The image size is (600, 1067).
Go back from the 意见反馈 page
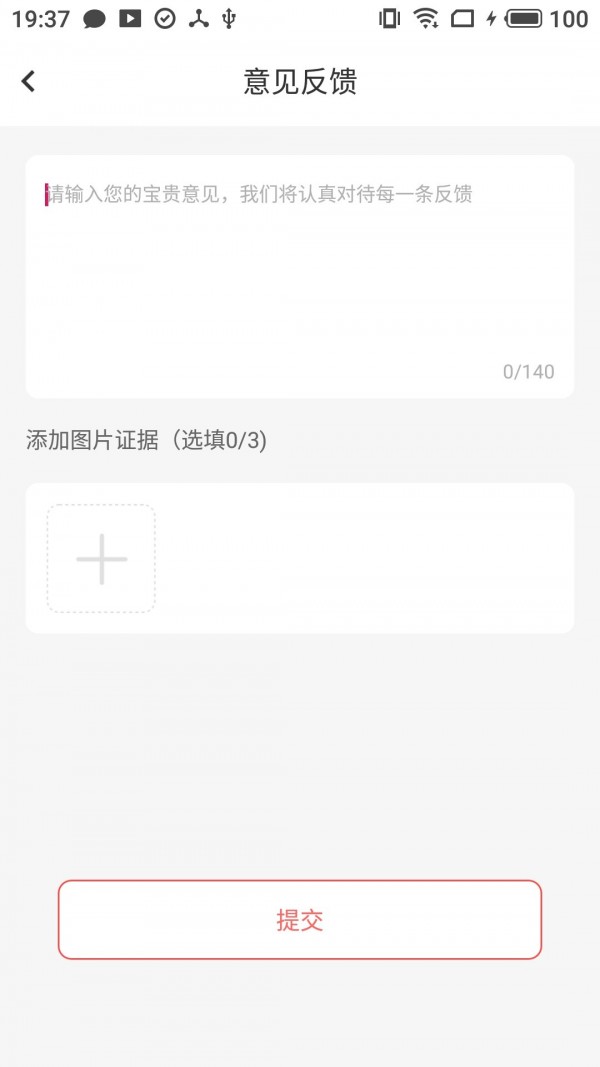pyautogui.click(x=28, y=82)
